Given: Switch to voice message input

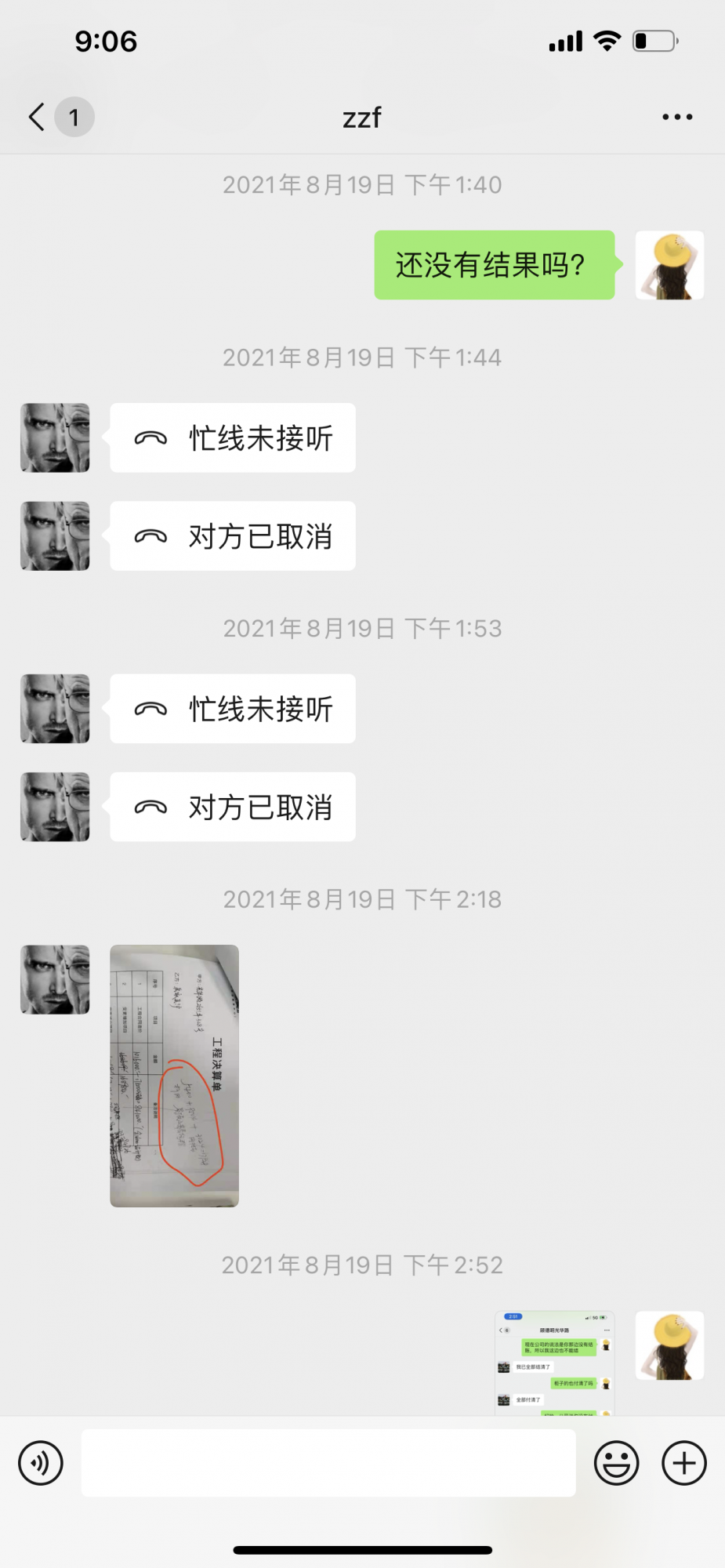Looking at the screenshot, I should [41, 1463].
